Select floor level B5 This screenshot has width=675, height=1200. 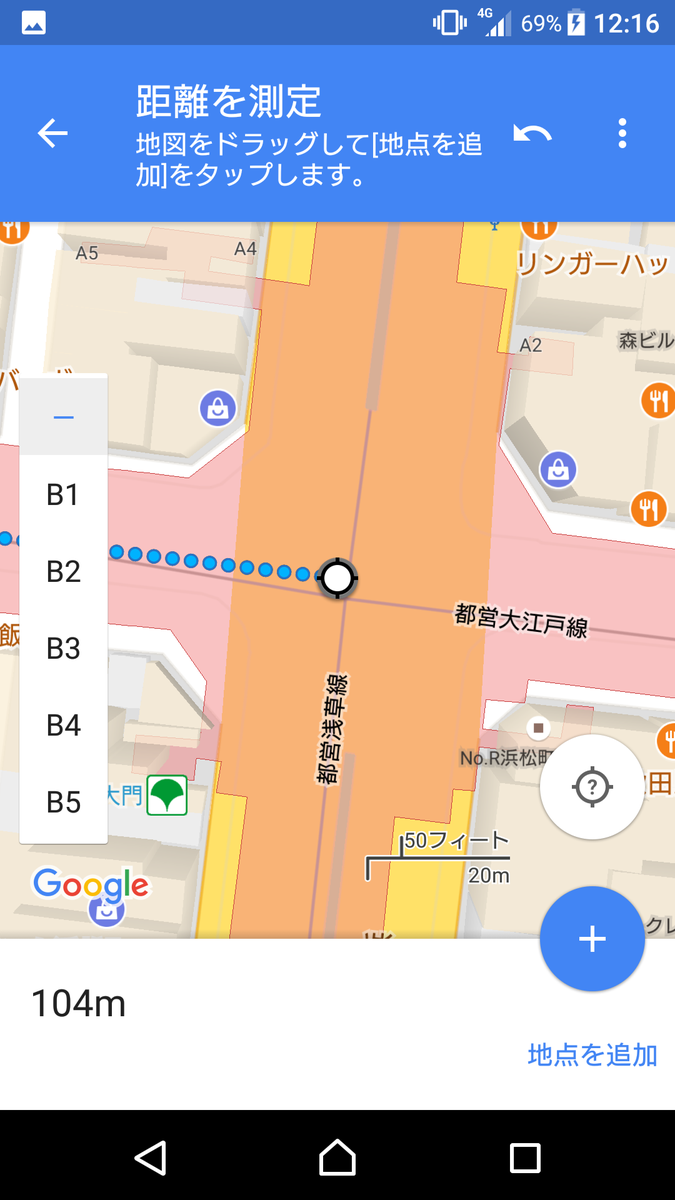click(63, 802)
